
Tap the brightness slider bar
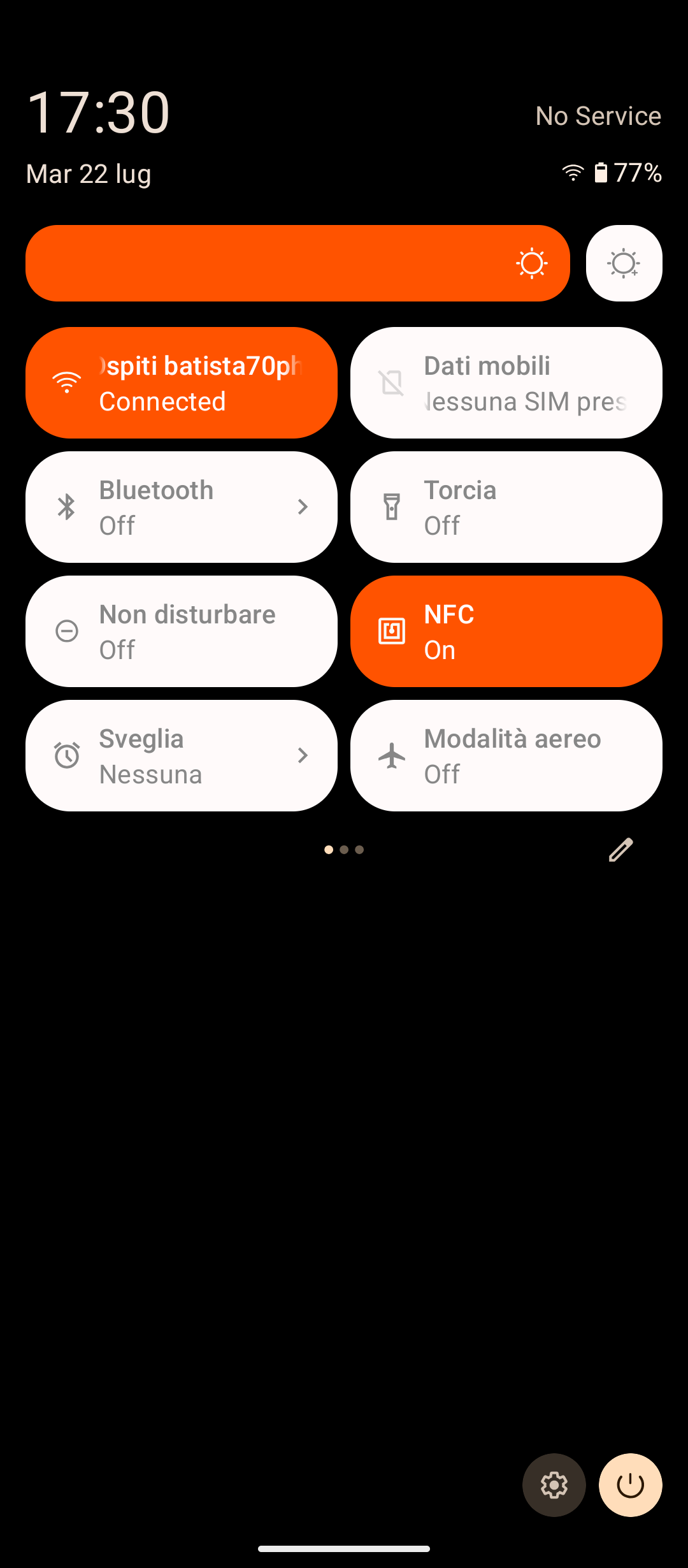297,263
